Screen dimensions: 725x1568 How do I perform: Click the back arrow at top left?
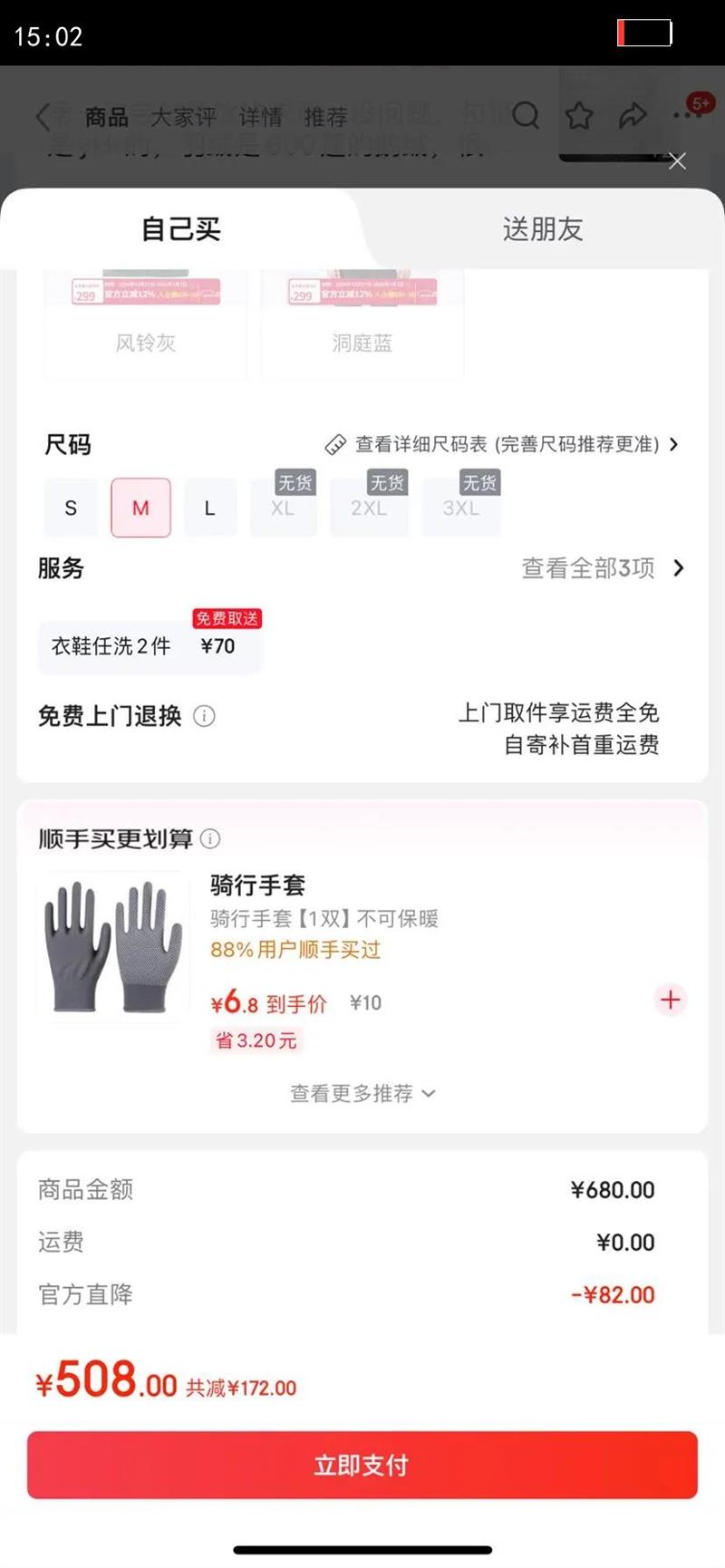click(x=43, y=116)
